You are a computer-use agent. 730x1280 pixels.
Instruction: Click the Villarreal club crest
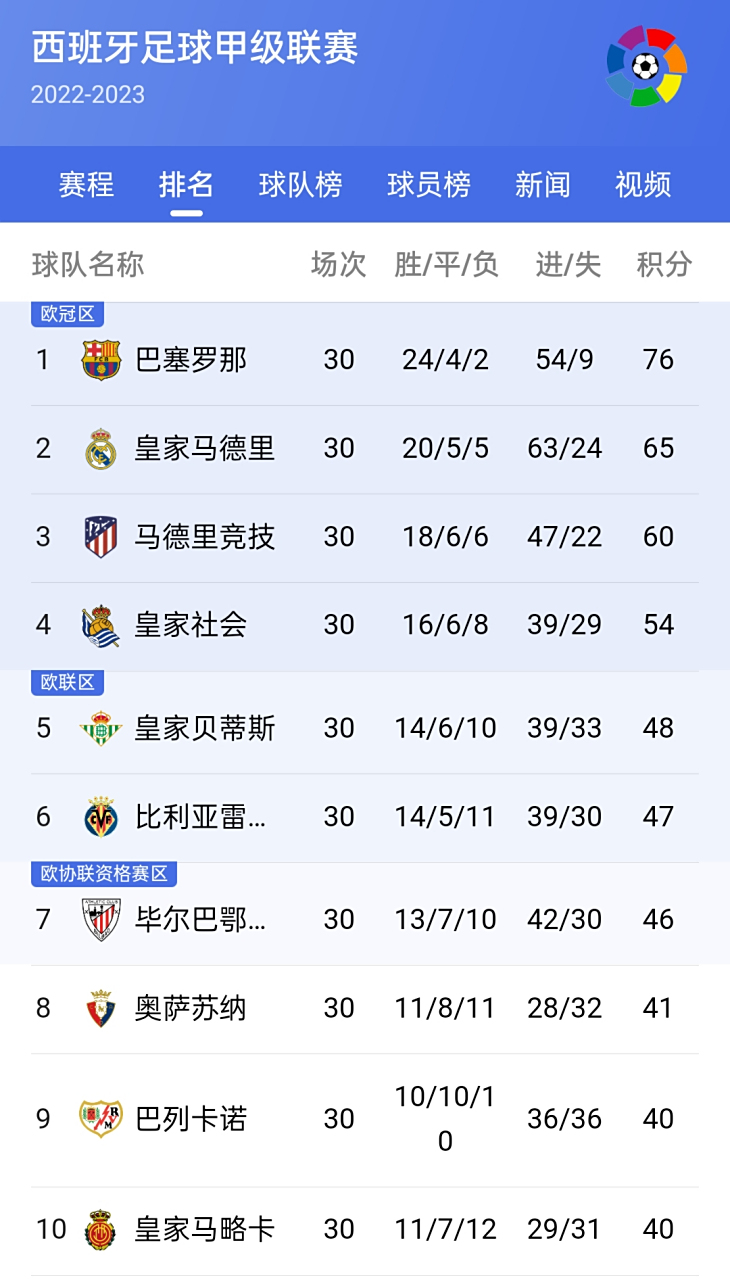click(99, 817)
